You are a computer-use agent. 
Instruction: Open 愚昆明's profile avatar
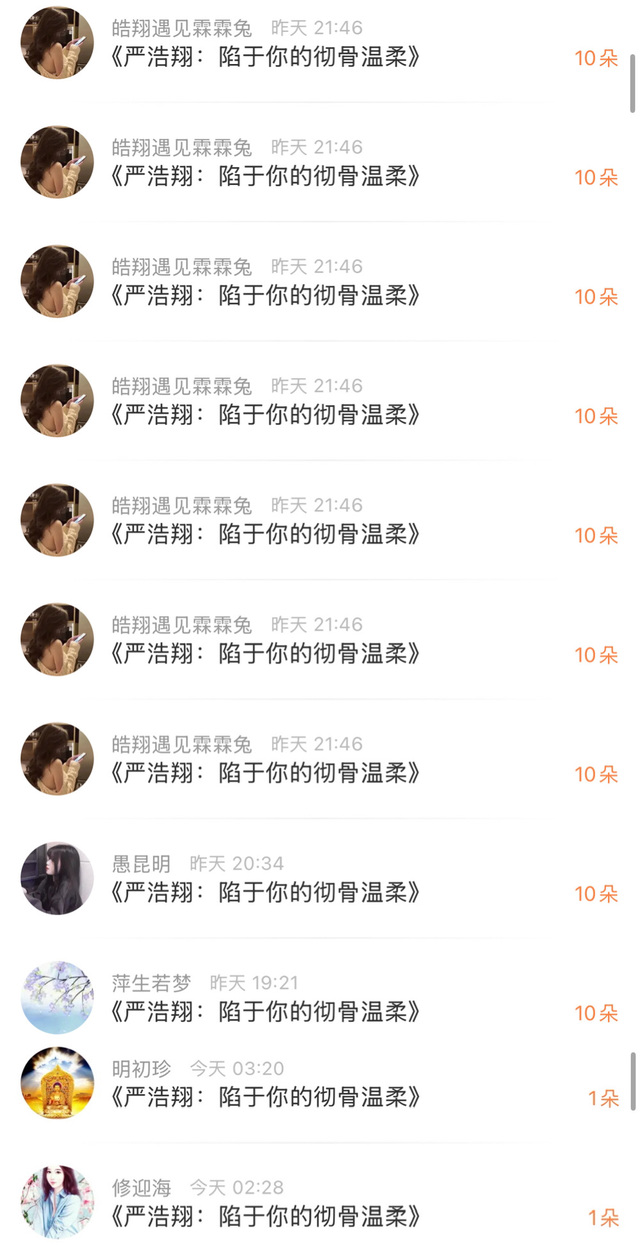[57, 878]
